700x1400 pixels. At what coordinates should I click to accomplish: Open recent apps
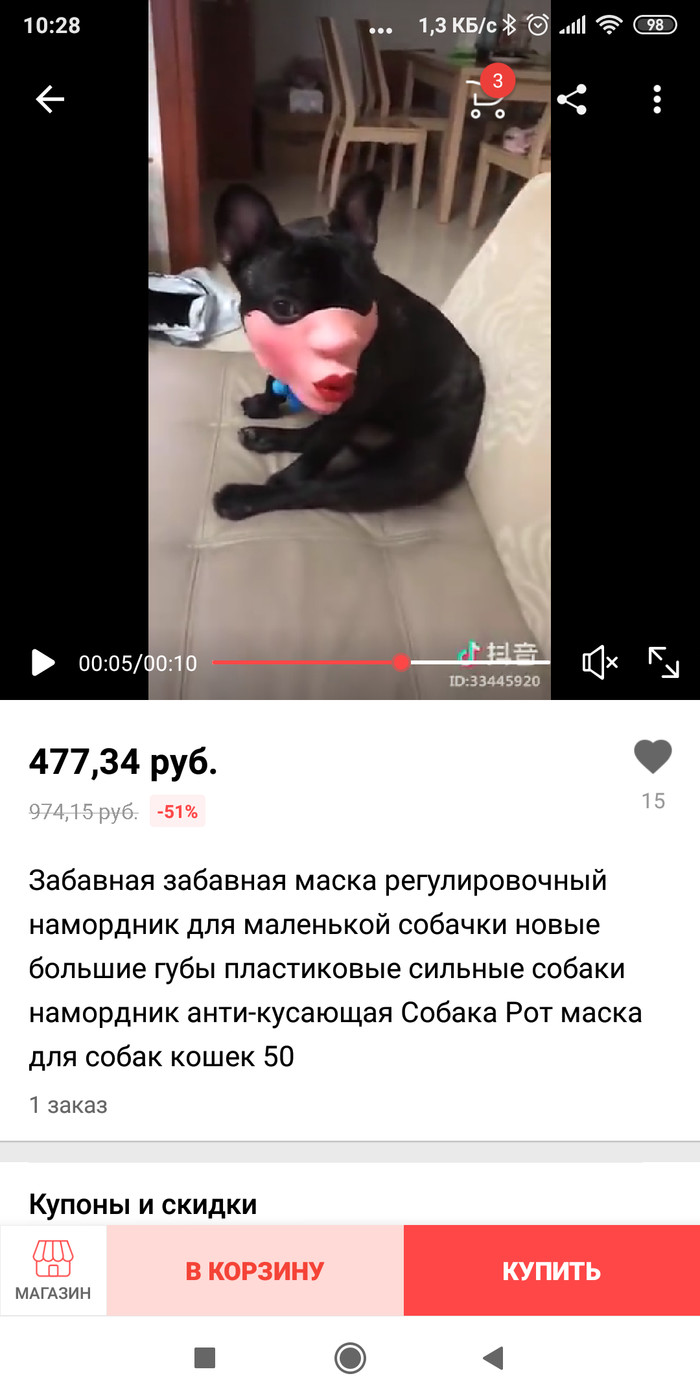coord(205,1357)
